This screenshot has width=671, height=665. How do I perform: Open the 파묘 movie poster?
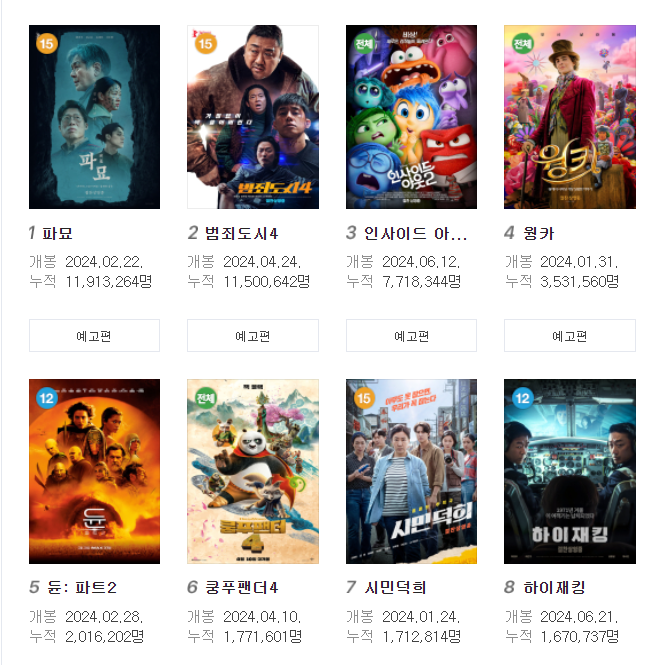94,117
